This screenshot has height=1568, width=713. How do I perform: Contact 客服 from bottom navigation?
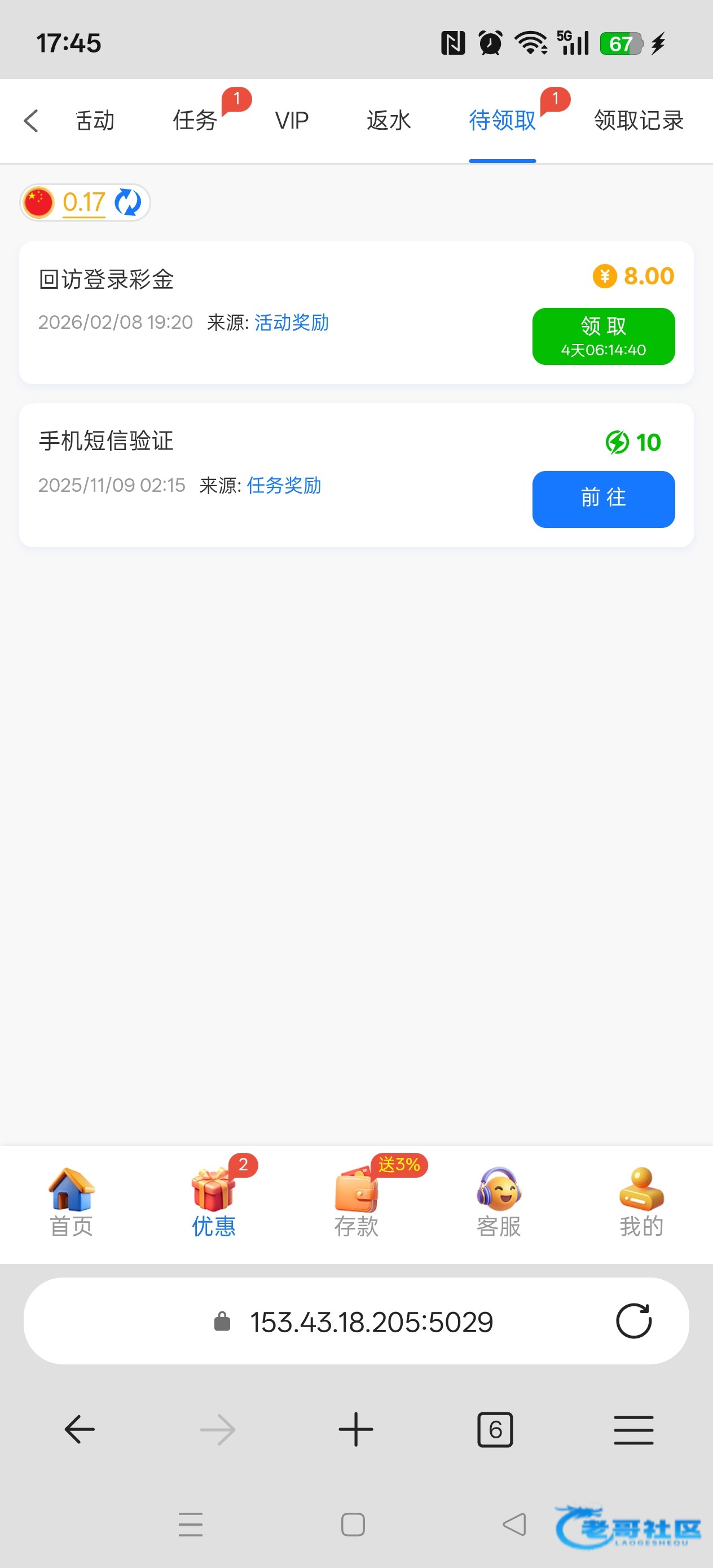coord(499,1202)
